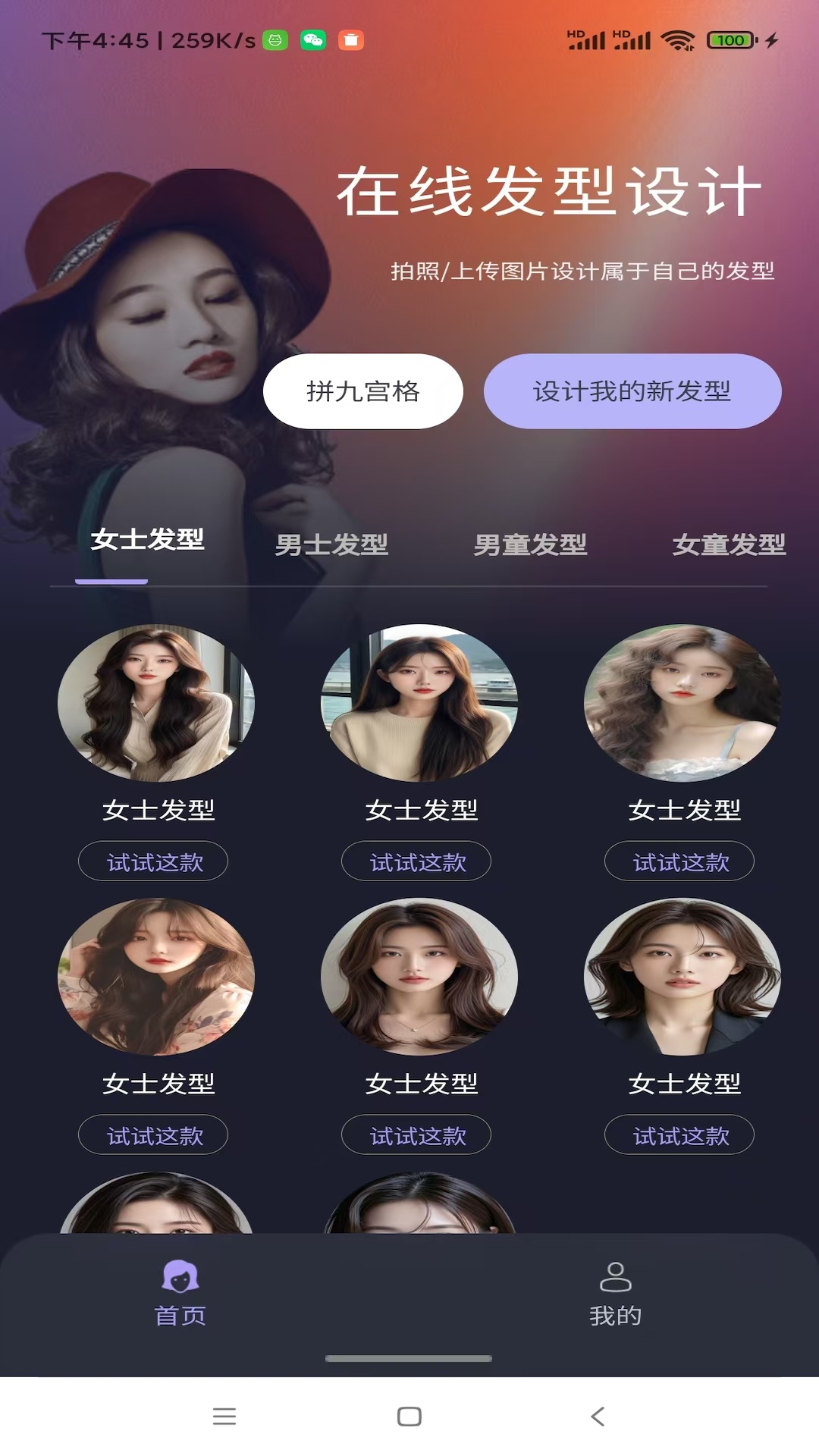The image size is (819, 1456).
Task: Tap the 拼九宫格 button
Action: tap(362, 391)
